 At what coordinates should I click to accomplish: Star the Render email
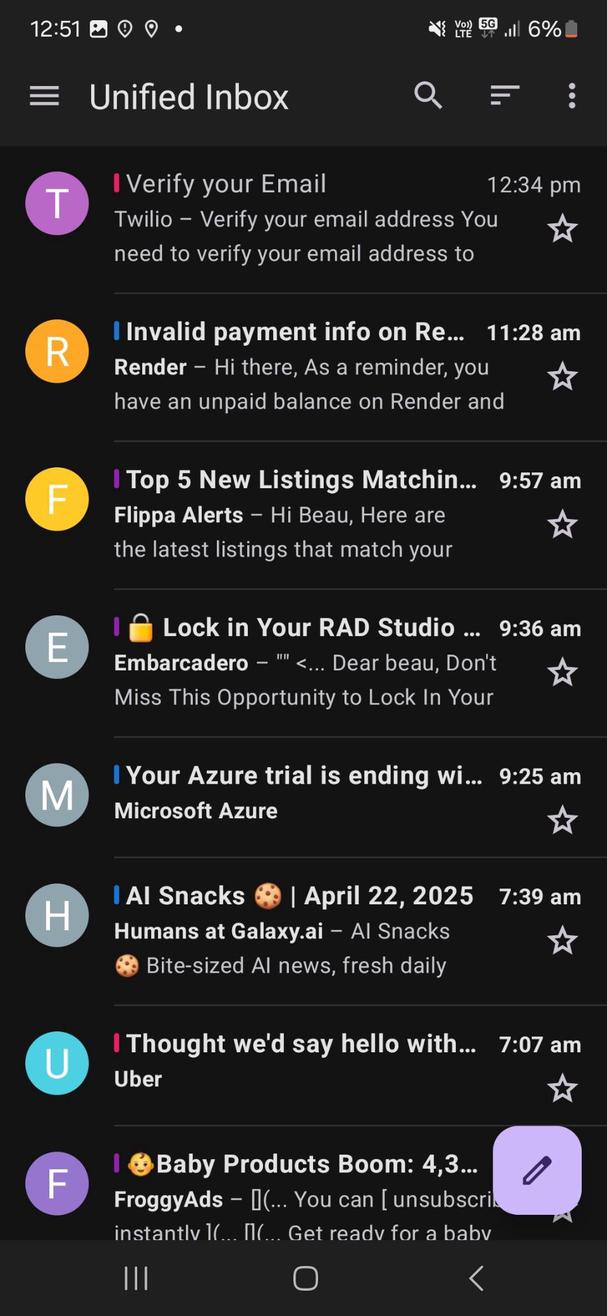[x=562, y=377]
